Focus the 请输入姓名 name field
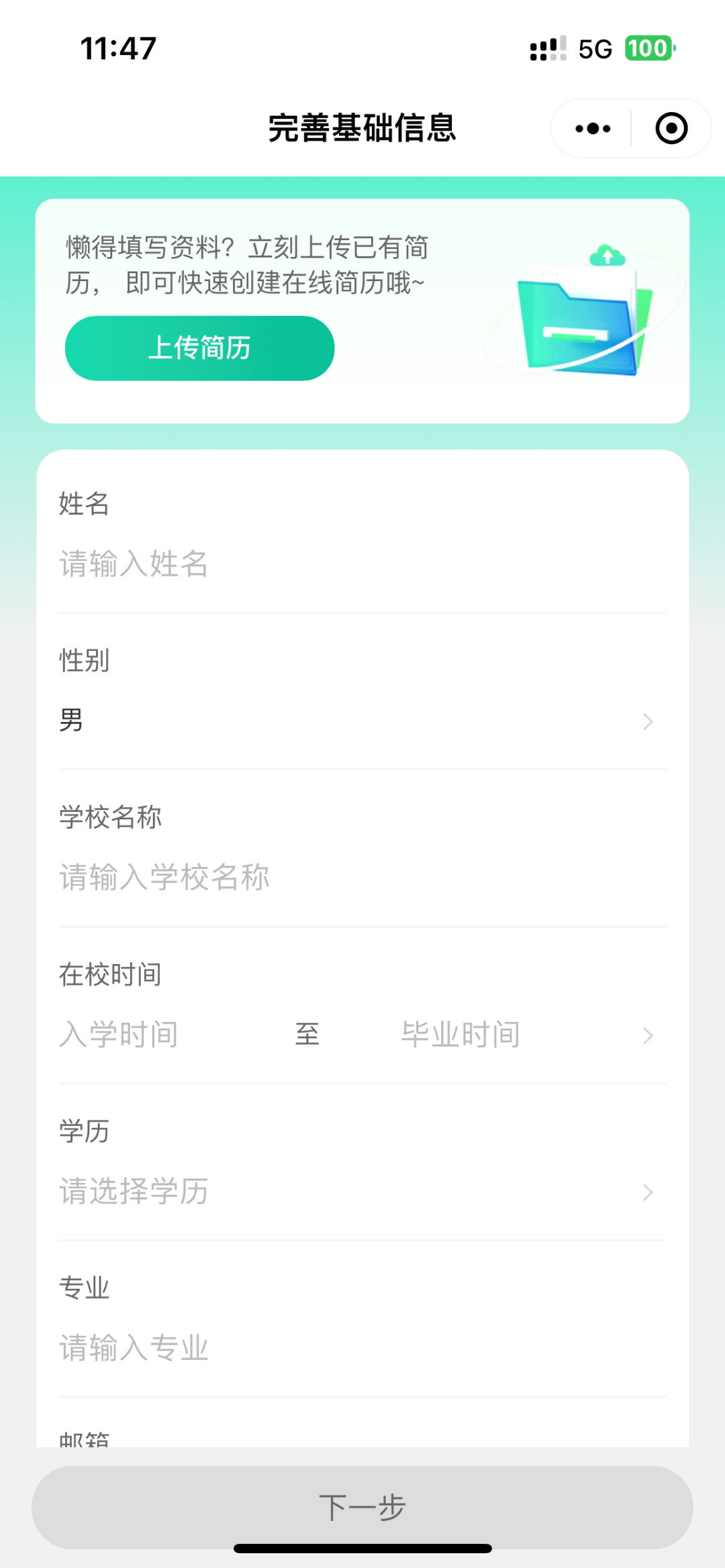This screenshot has width=725, height=1568. coord(362,564)
